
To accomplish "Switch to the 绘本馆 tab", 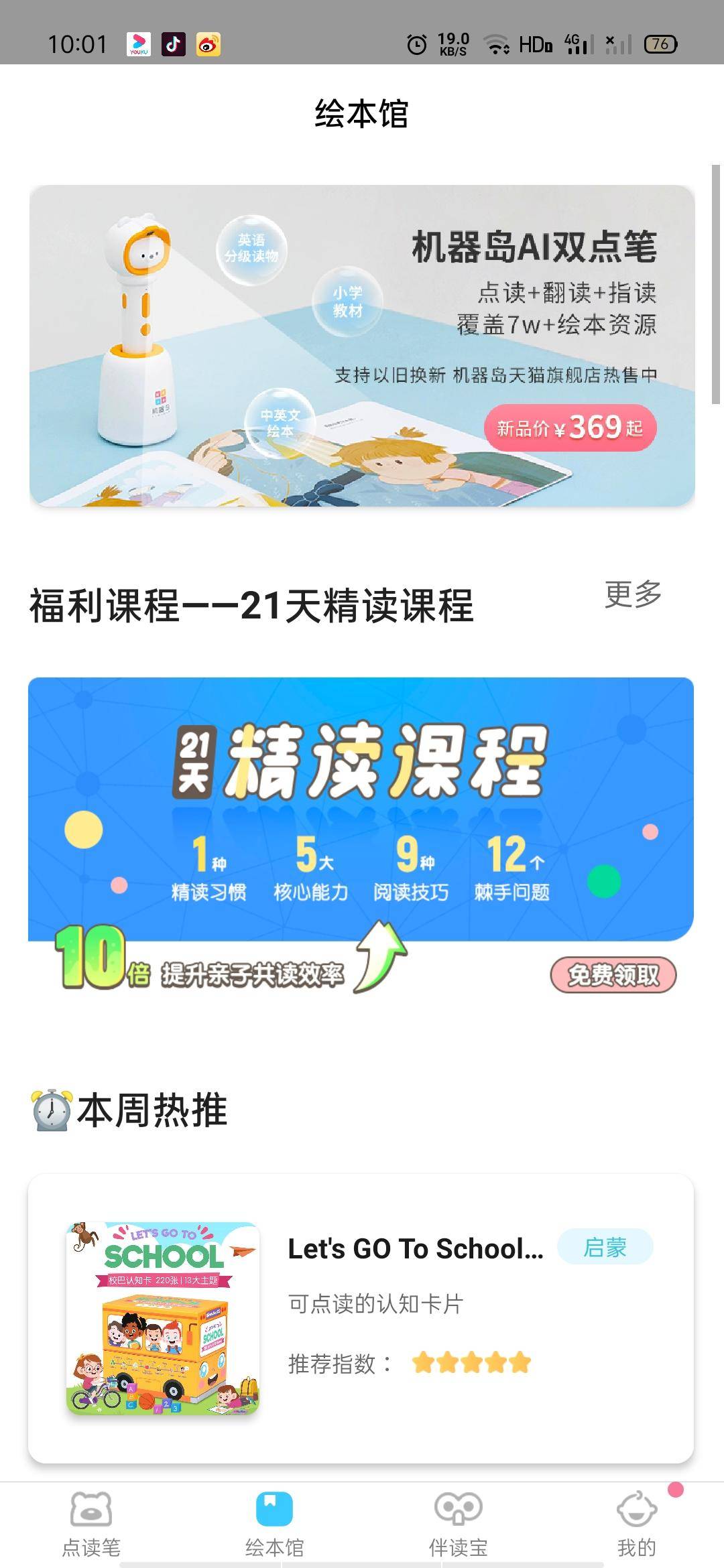I will (x=271, y=1521).
